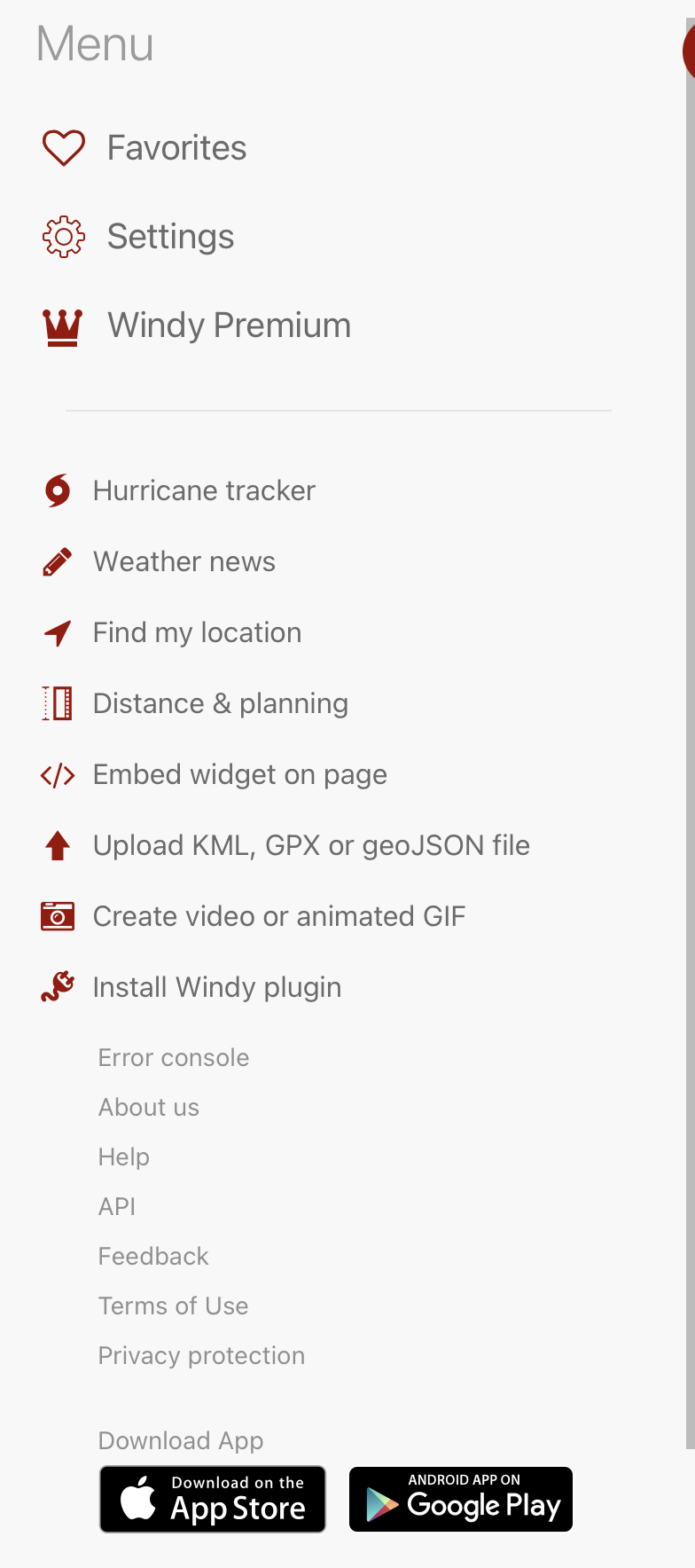Tap the Google Play badge
Viewport: 695px width, 1568px height.
click(x=461, y=1499)
